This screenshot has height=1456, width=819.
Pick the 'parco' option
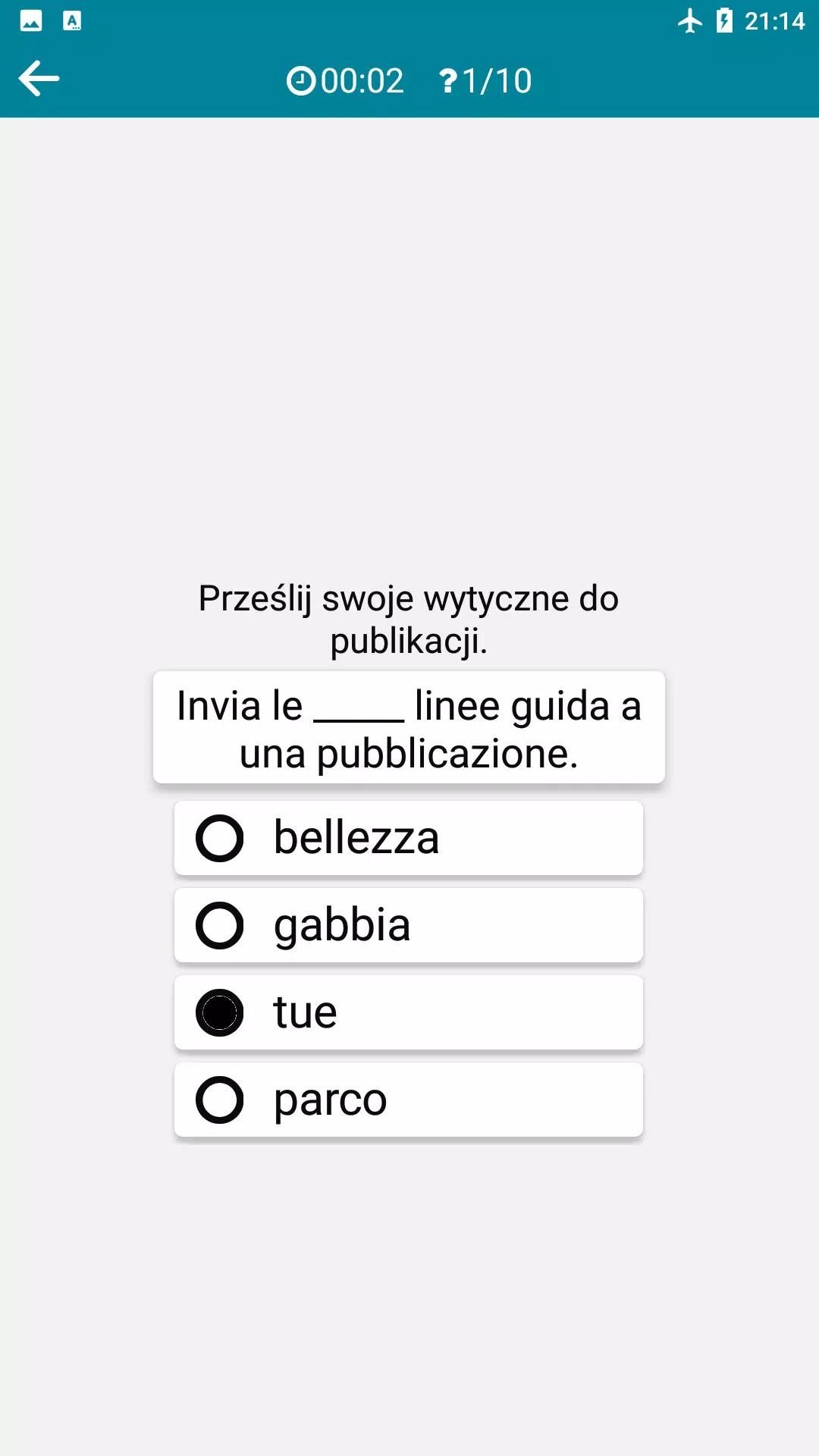click(408, 1100)
